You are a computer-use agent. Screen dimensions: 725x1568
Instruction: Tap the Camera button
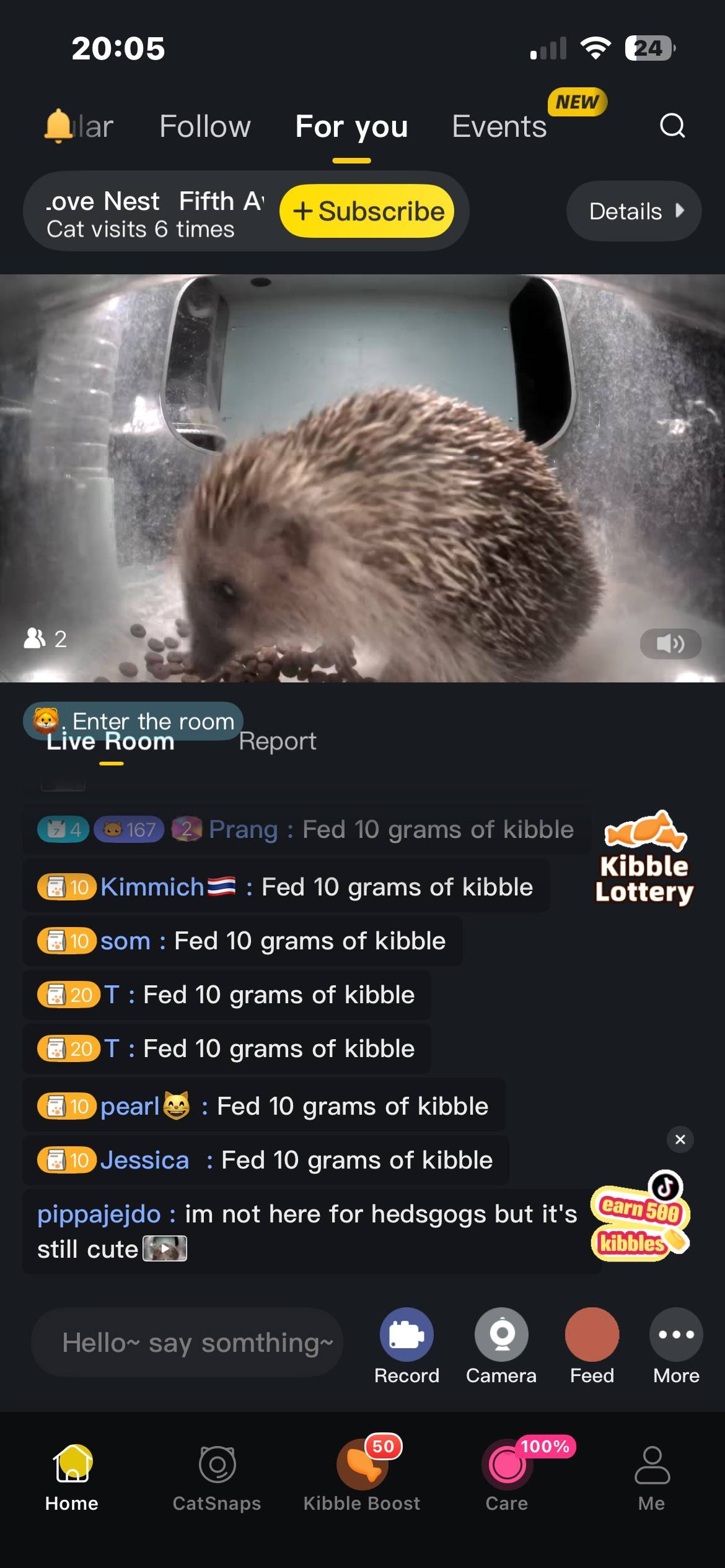[501, 1346]
